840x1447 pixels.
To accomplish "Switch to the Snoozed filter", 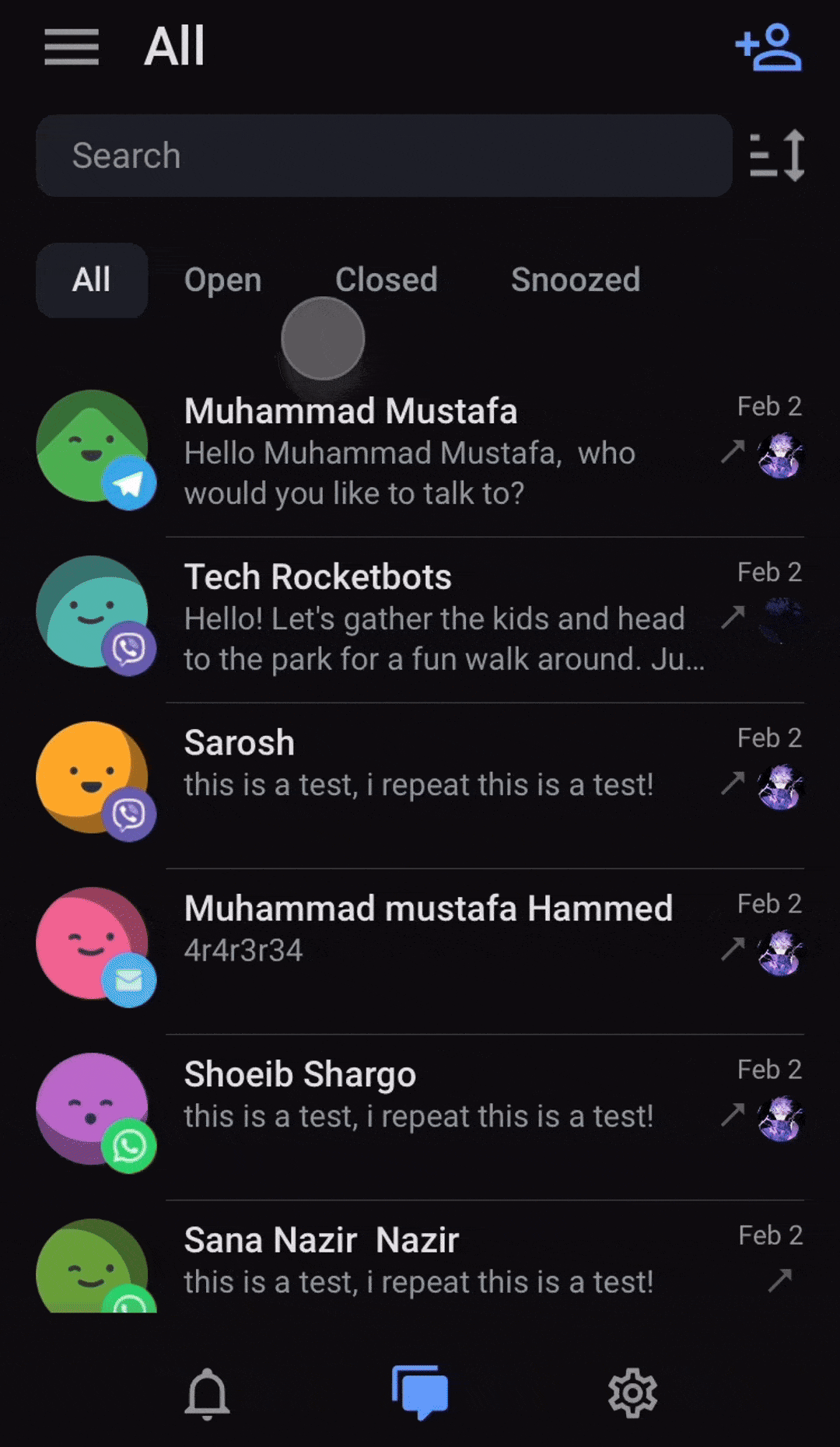I will 576,280.
